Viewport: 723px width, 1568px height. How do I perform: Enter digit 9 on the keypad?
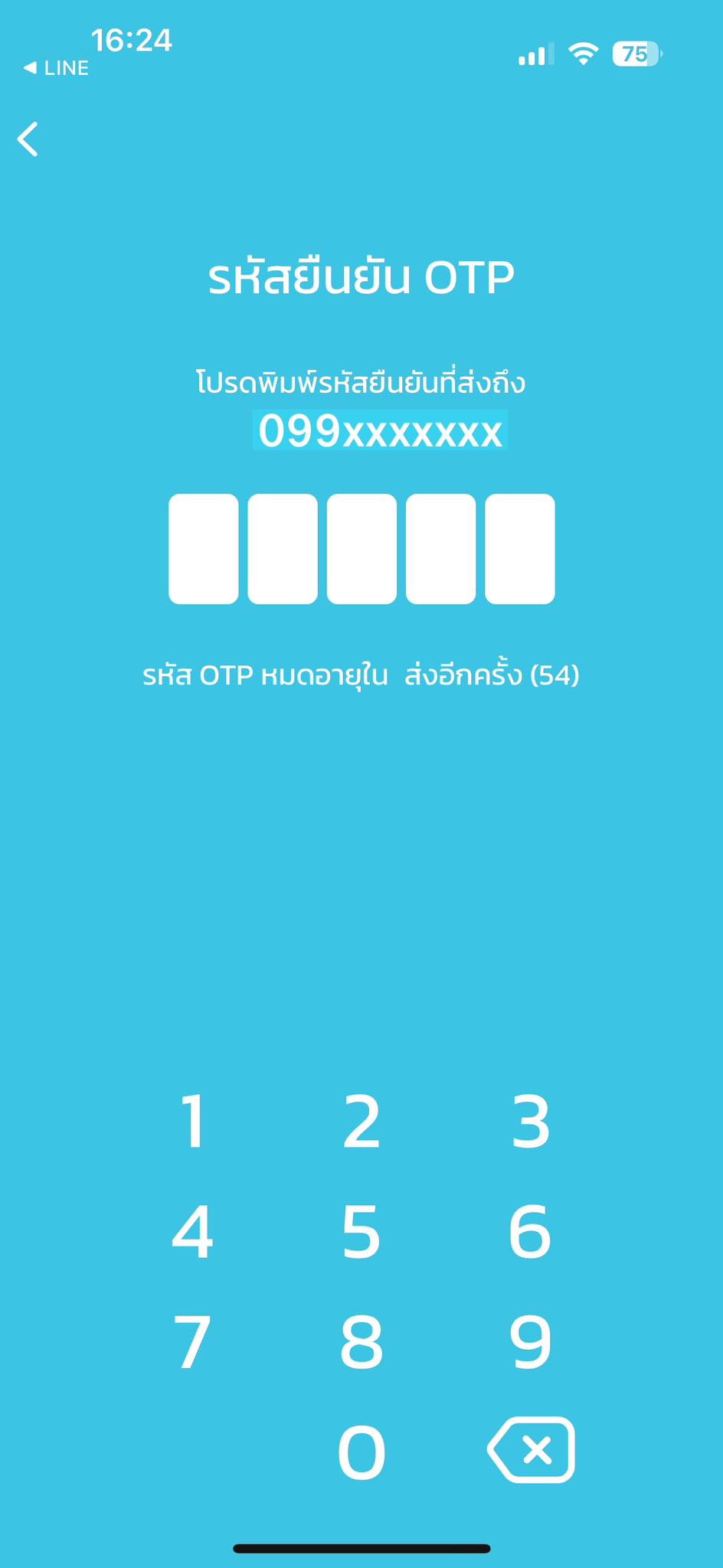(x=531, y=1342)
